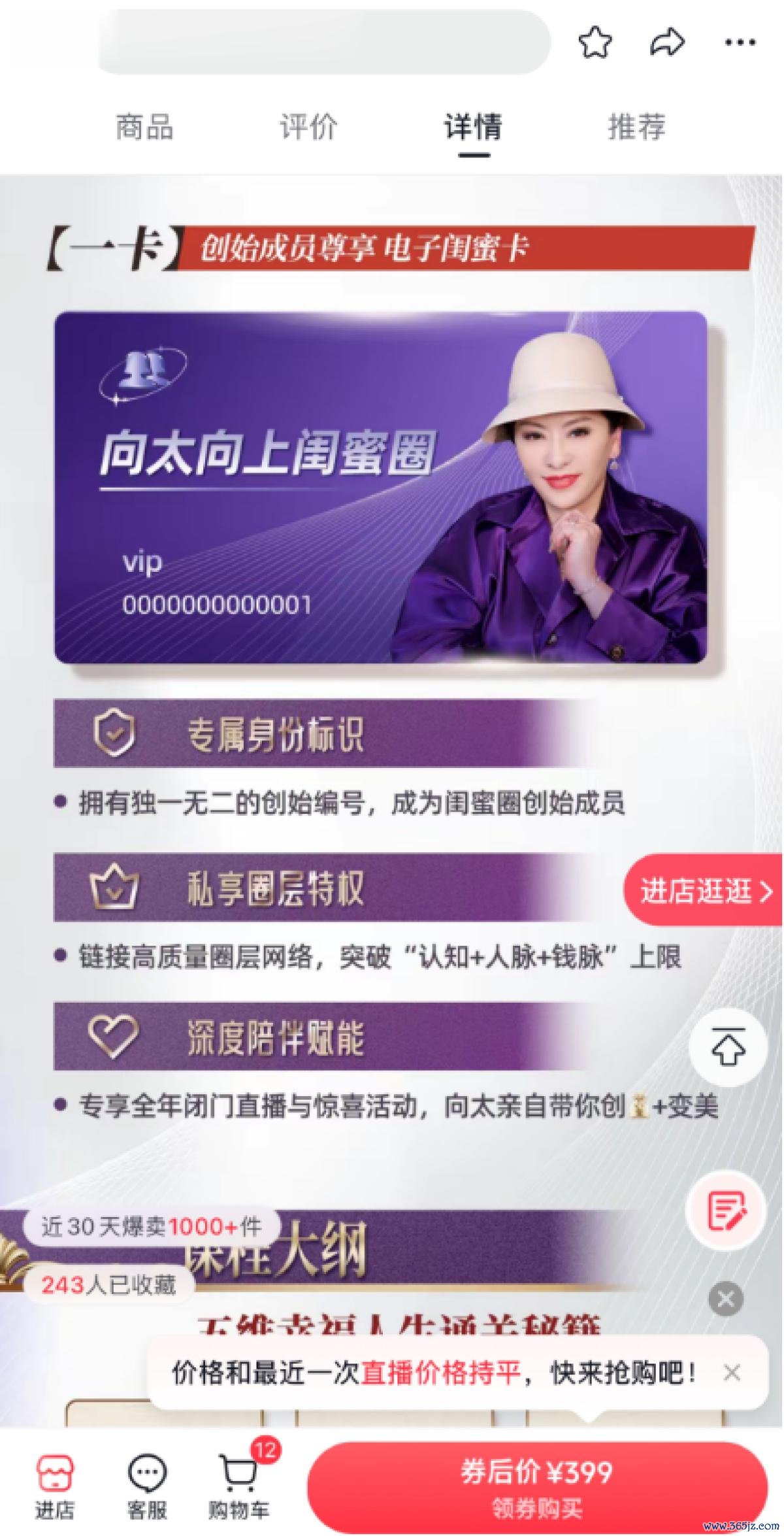
Task: Switch to the 评价 tab
Action: pos(308,127)
